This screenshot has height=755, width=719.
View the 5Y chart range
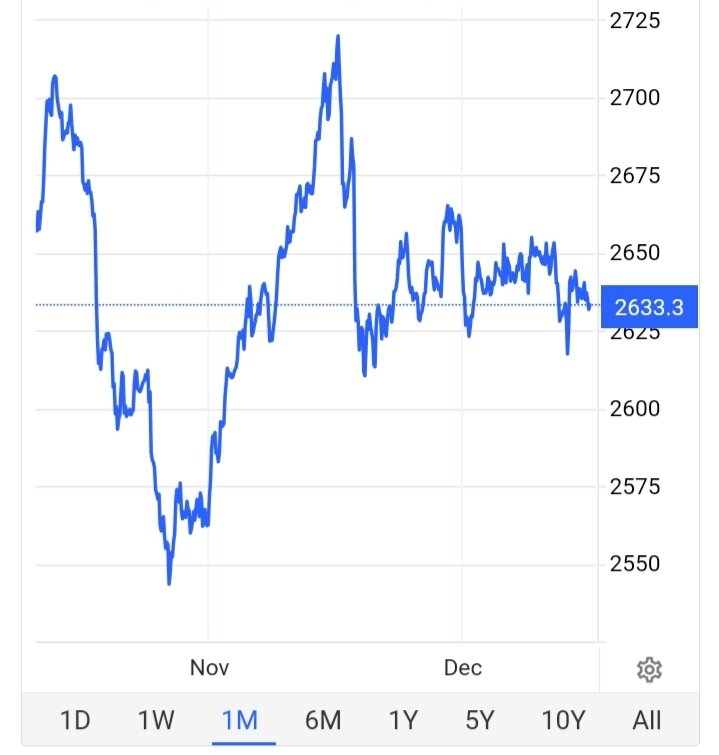(480, 720)
